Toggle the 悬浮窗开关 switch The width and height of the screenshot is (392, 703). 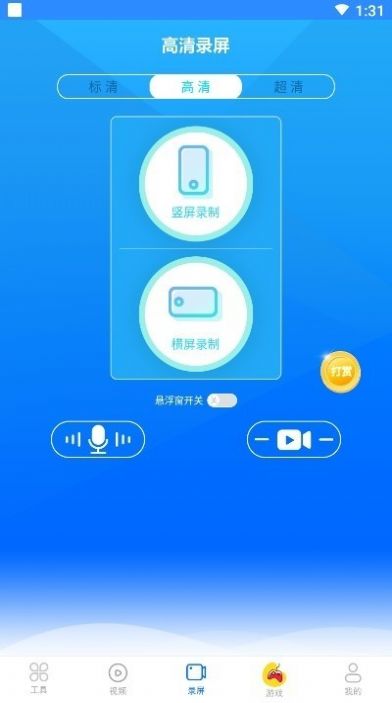pos(222,400)
